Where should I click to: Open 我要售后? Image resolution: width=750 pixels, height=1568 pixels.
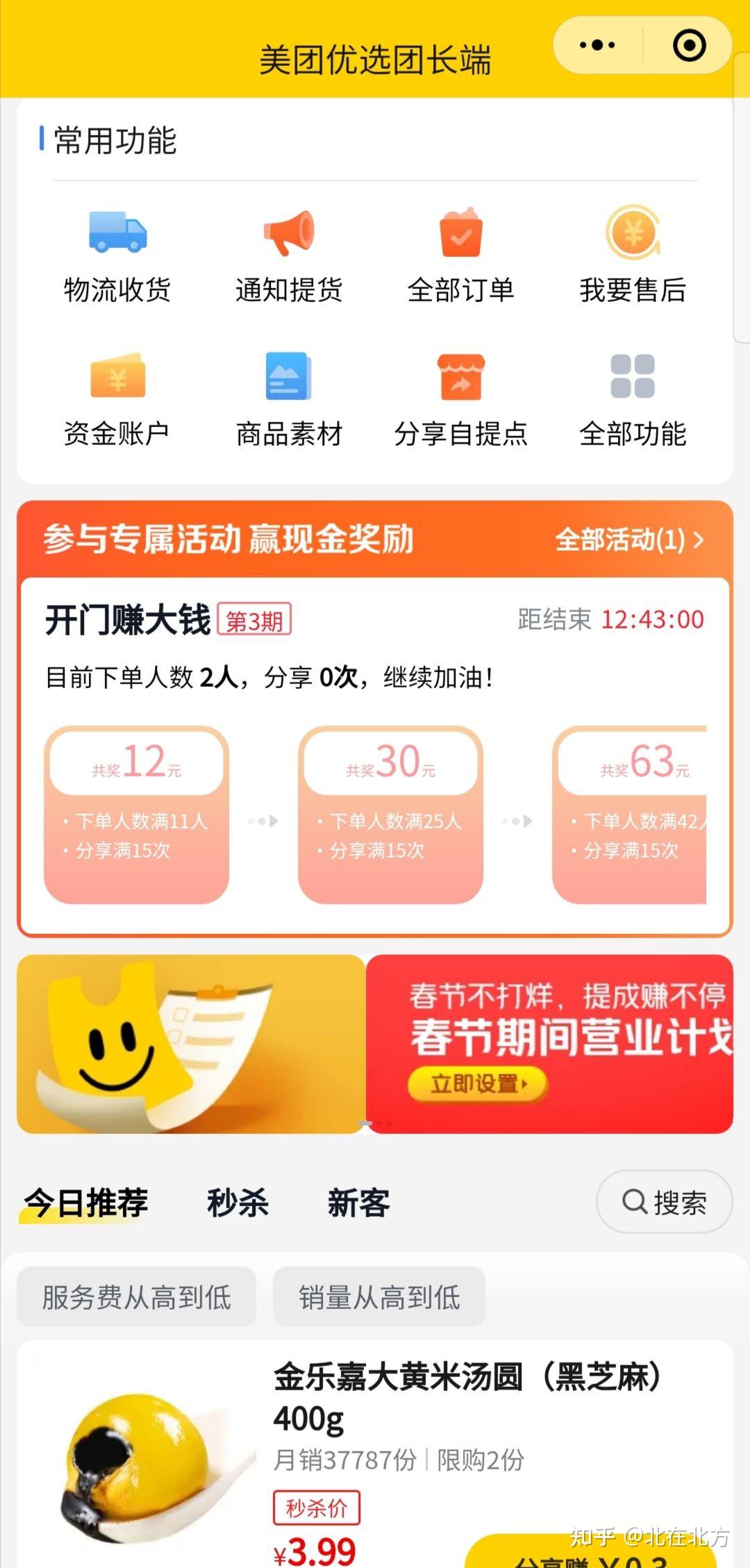633,256
